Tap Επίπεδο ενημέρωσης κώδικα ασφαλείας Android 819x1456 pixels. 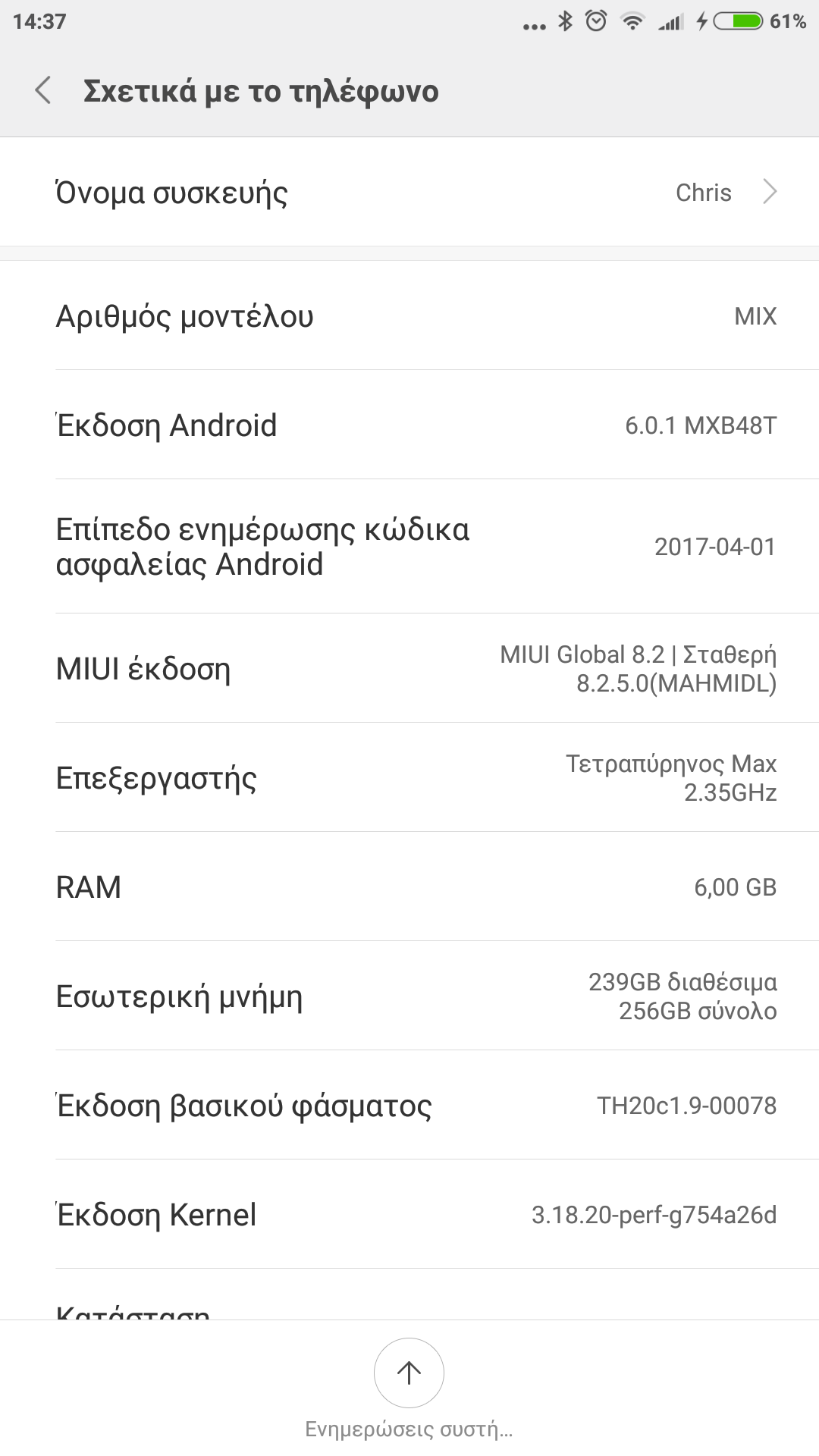click(x=409, y=547)
